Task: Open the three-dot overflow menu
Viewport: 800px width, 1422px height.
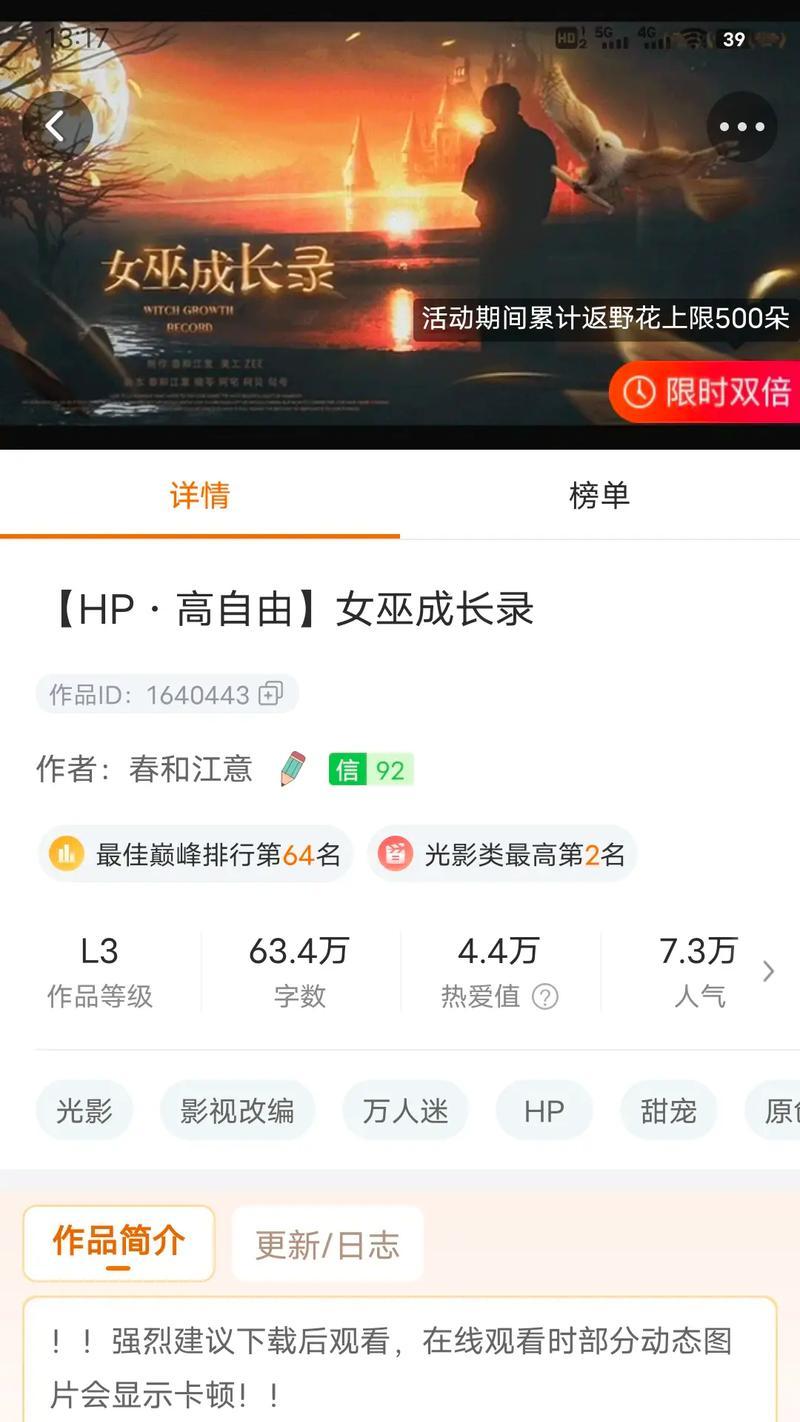Action: point(741,127)
